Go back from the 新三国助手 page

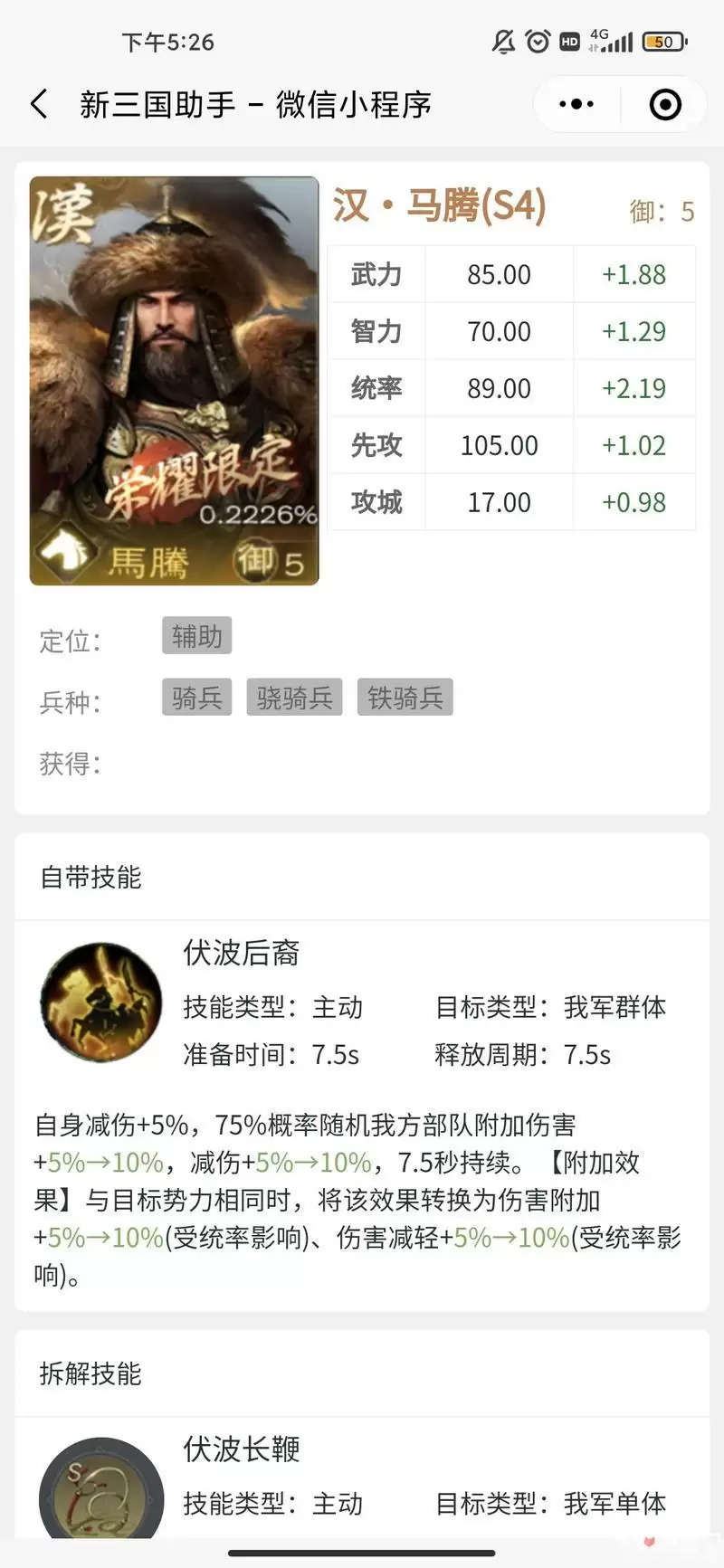(x=39, y=104)
